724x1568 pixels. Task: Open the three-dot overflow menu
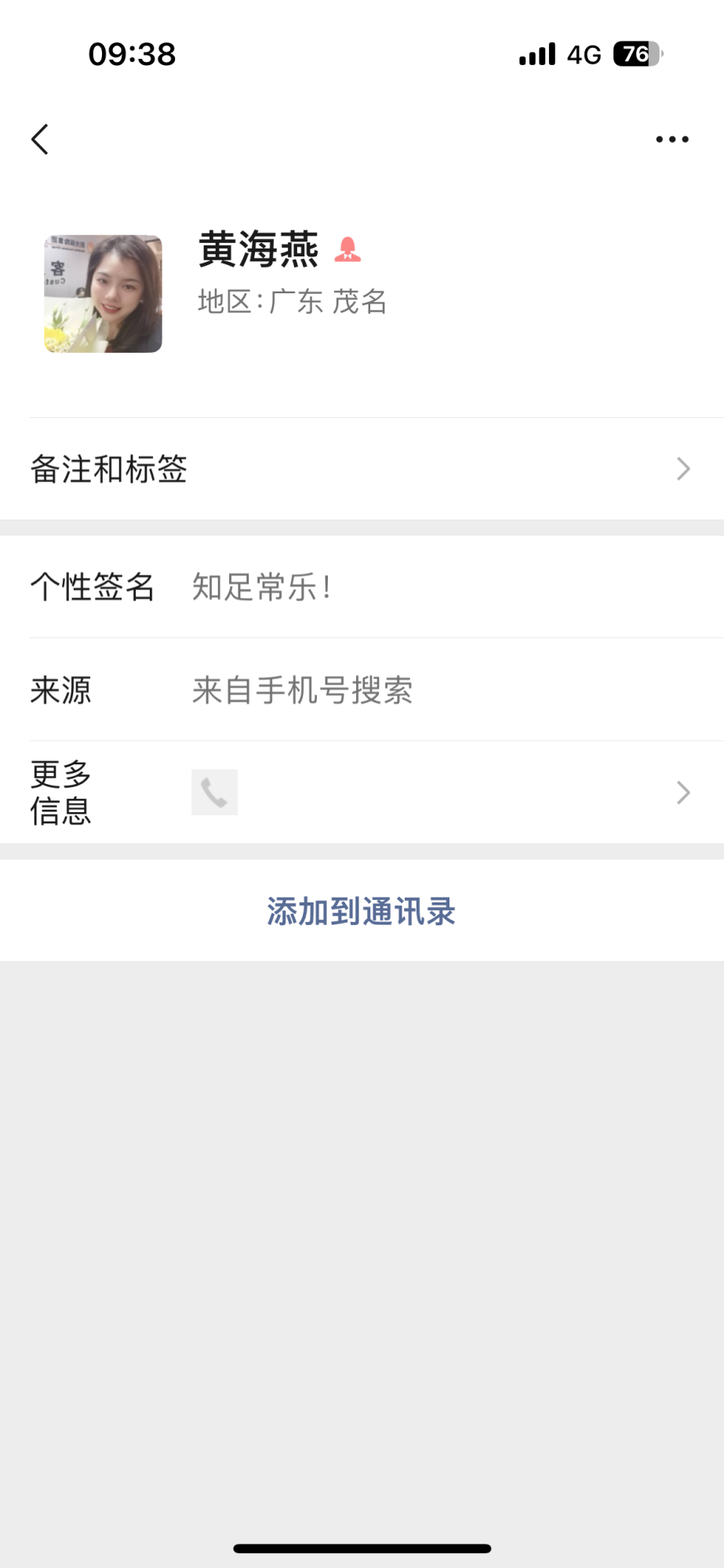(671, 140)
